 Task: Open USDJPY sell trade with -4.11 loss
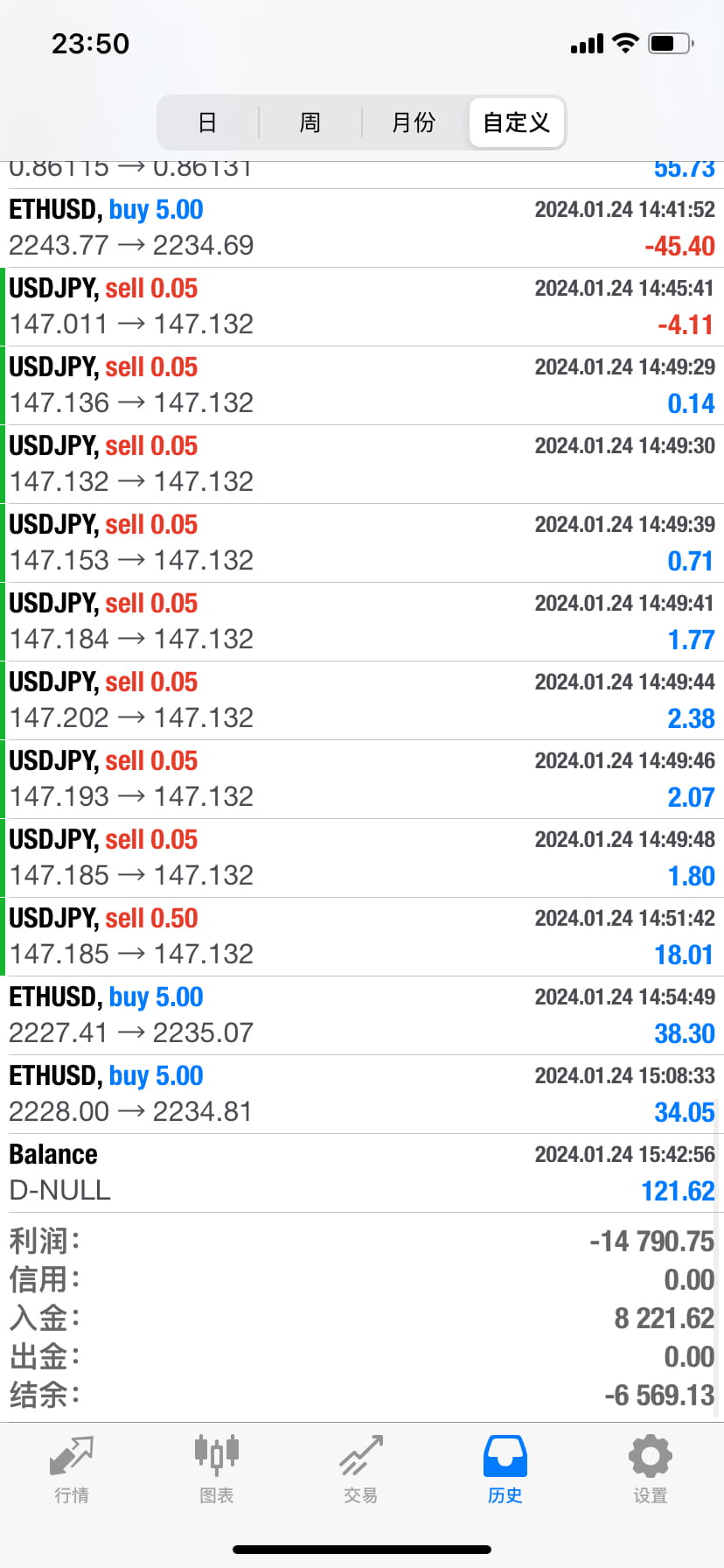point(362,307)
